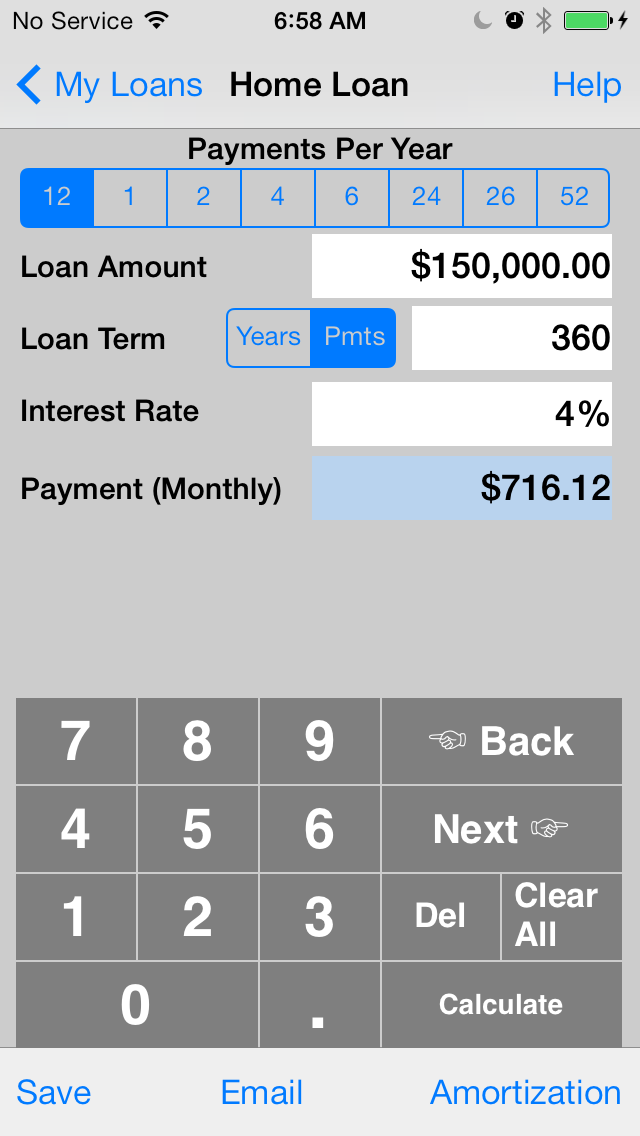
Task: Tap the Loan Term value field
Action: click(512, 338)
